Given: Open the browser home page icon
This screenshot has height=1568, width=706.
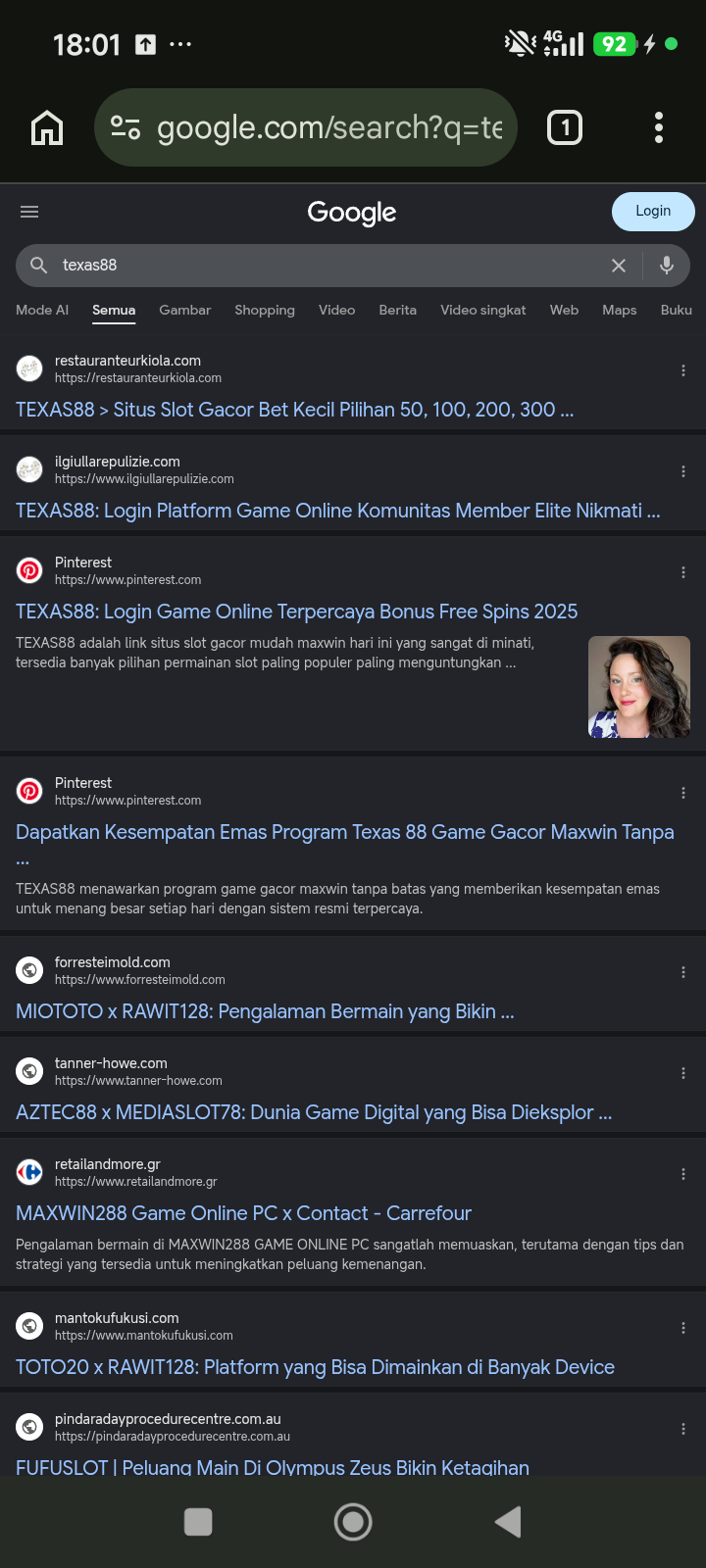Looking at the screenshot, I should tap(47, 127).
